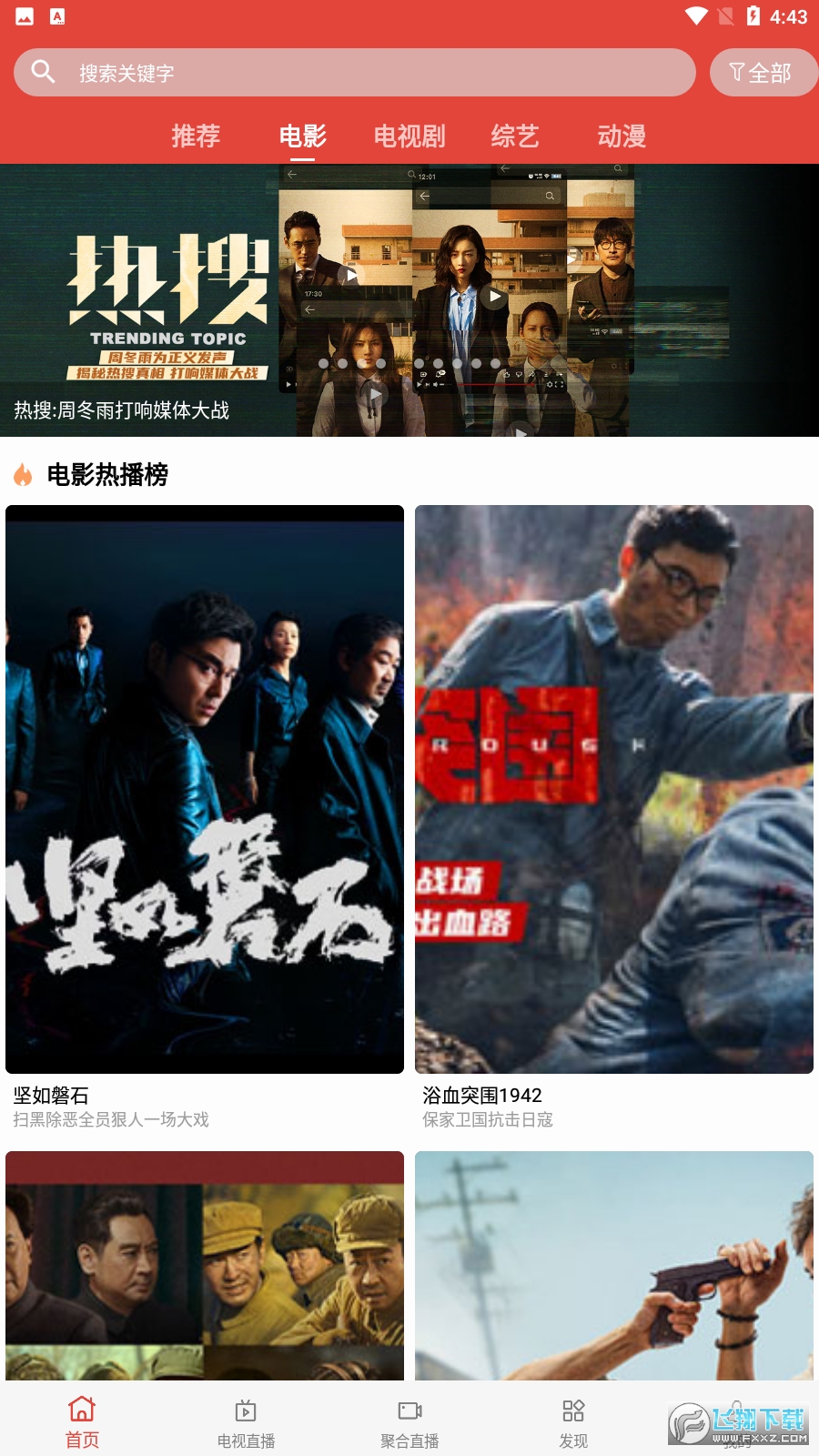Go to 首页 in the bottom navigation
Image resolution: width=819 pixels, height=1456 pixels.
(x=82, y=1421)
